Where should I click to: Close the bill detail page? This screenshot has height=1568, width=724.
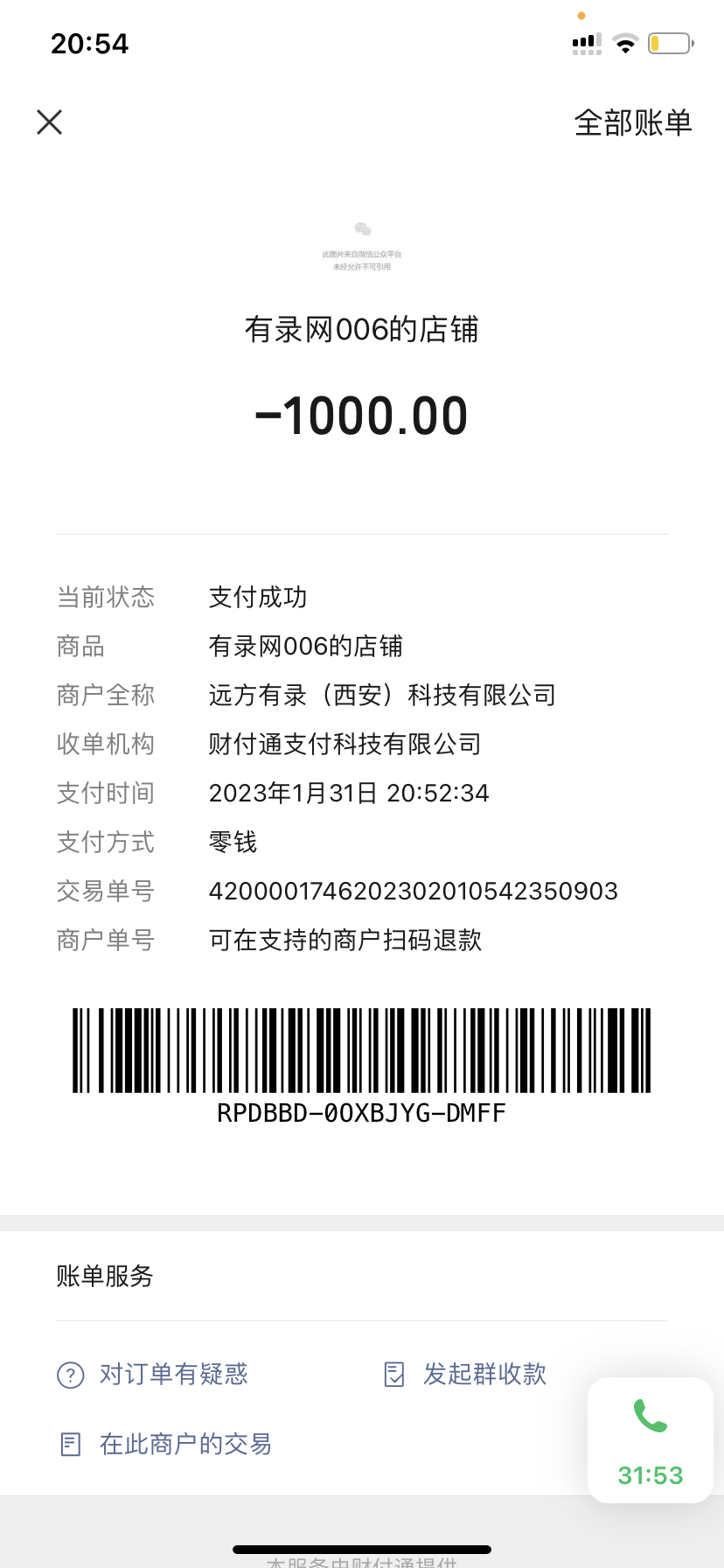click(50, 122)
